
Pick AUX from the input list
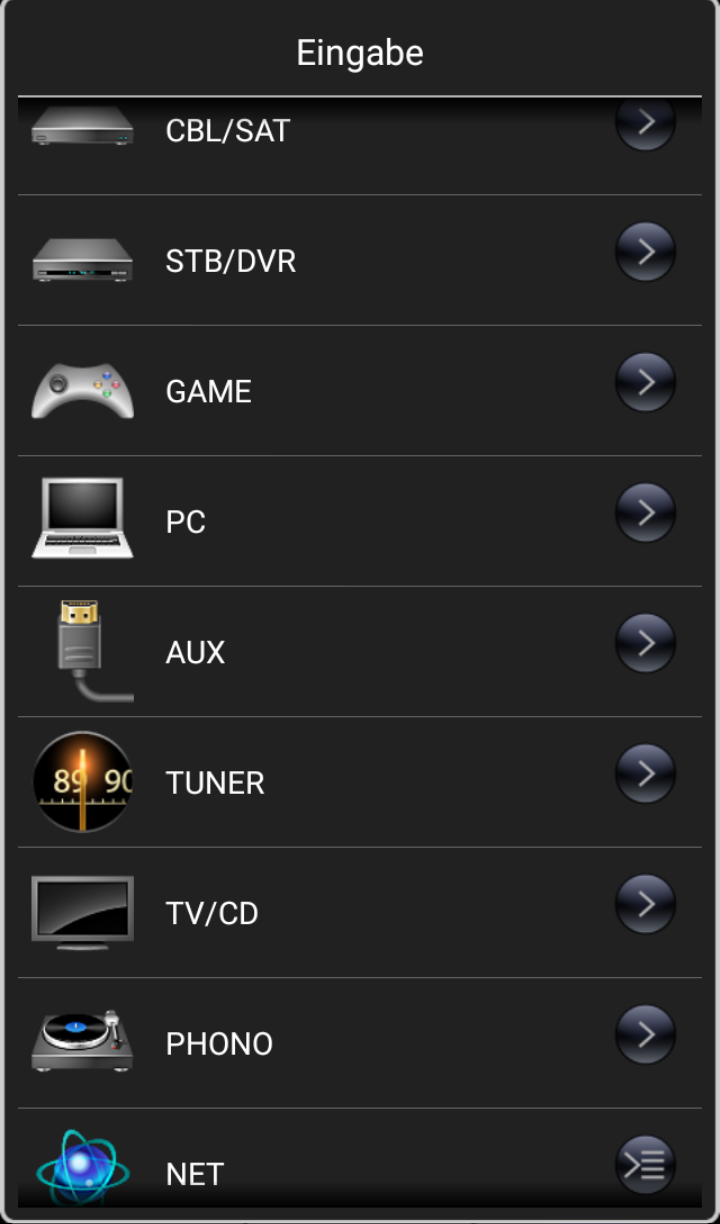pyautogui.click(x=196, y=652)
